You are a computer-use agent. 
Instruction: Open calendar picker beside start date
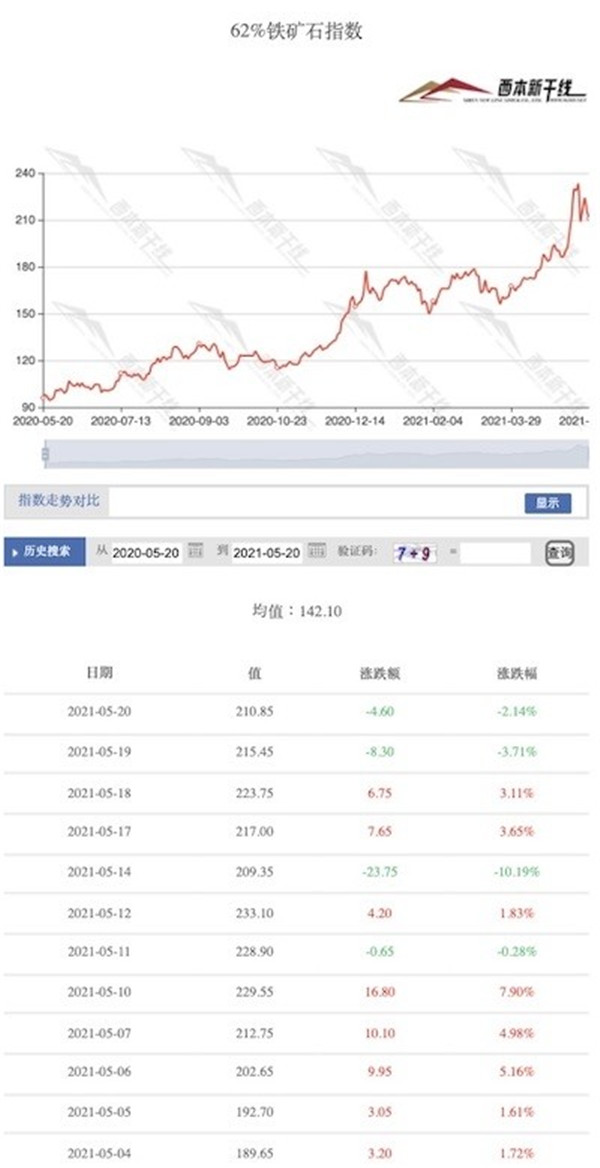[x=196, y=551]
